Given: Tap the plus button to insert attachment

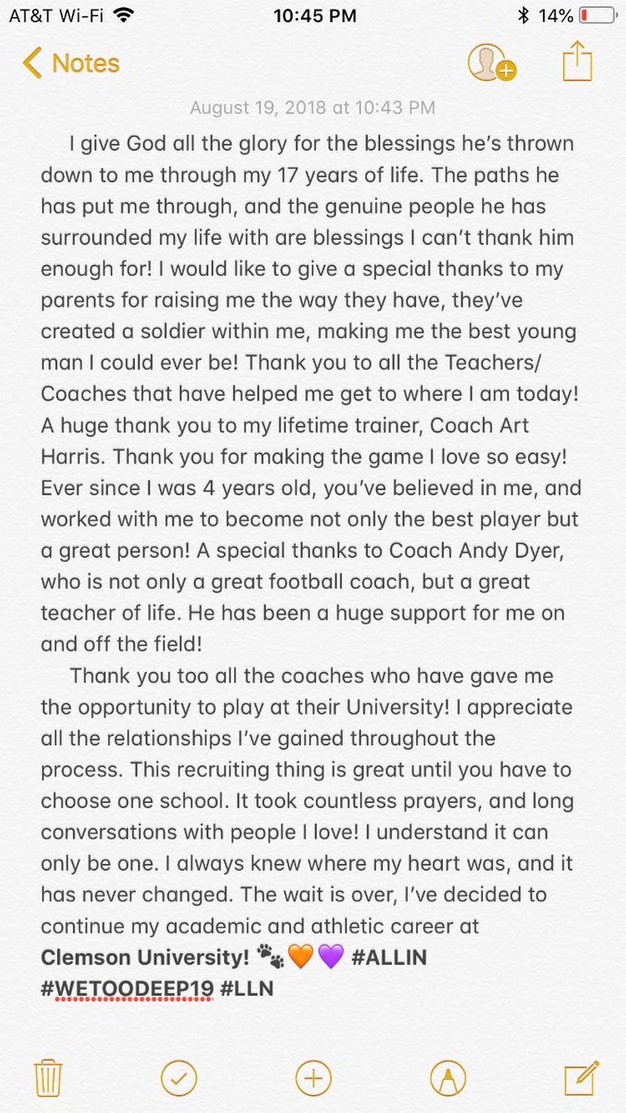Looking at the screenshot, I should click(313, 1079).
